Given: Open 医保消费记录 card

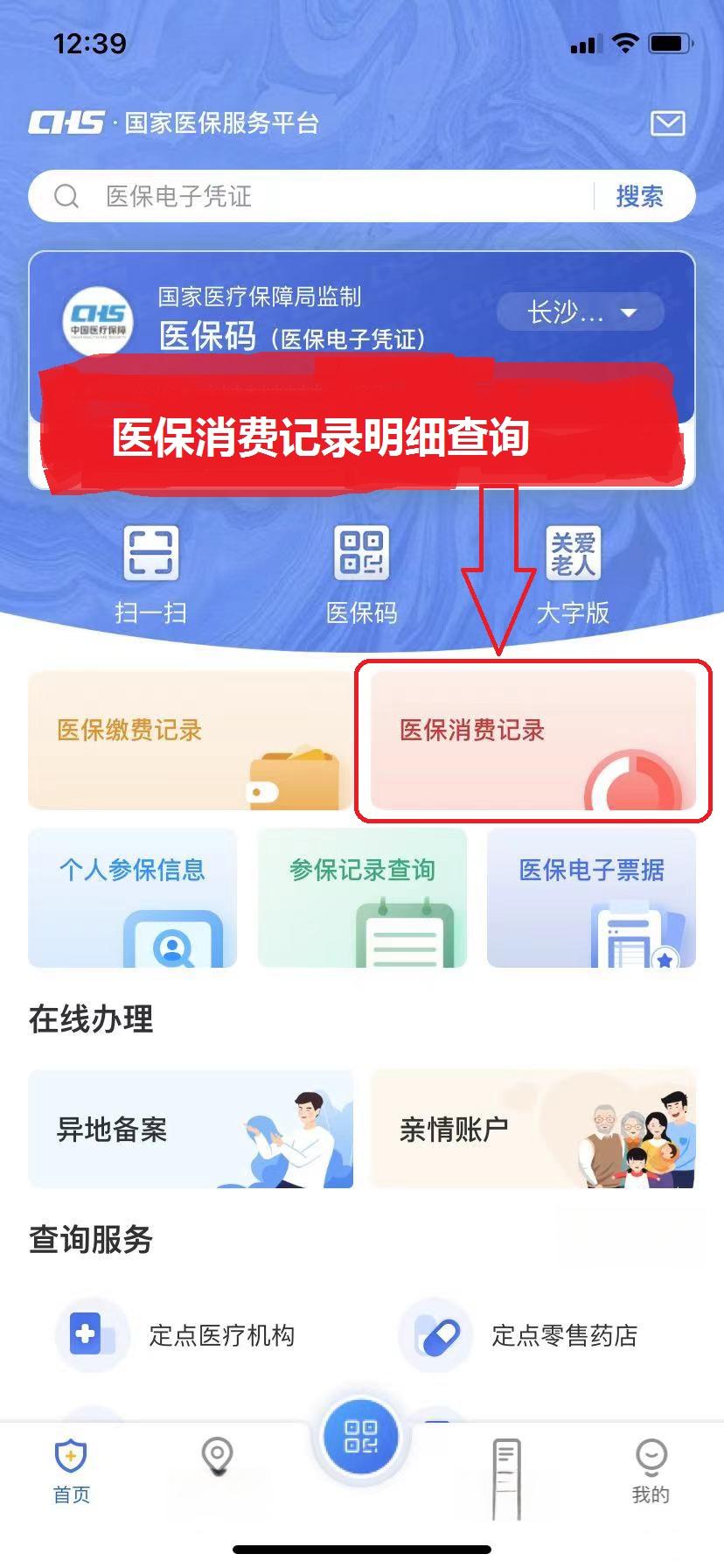Looking at the screenshot, I should (x=533, y=740).
